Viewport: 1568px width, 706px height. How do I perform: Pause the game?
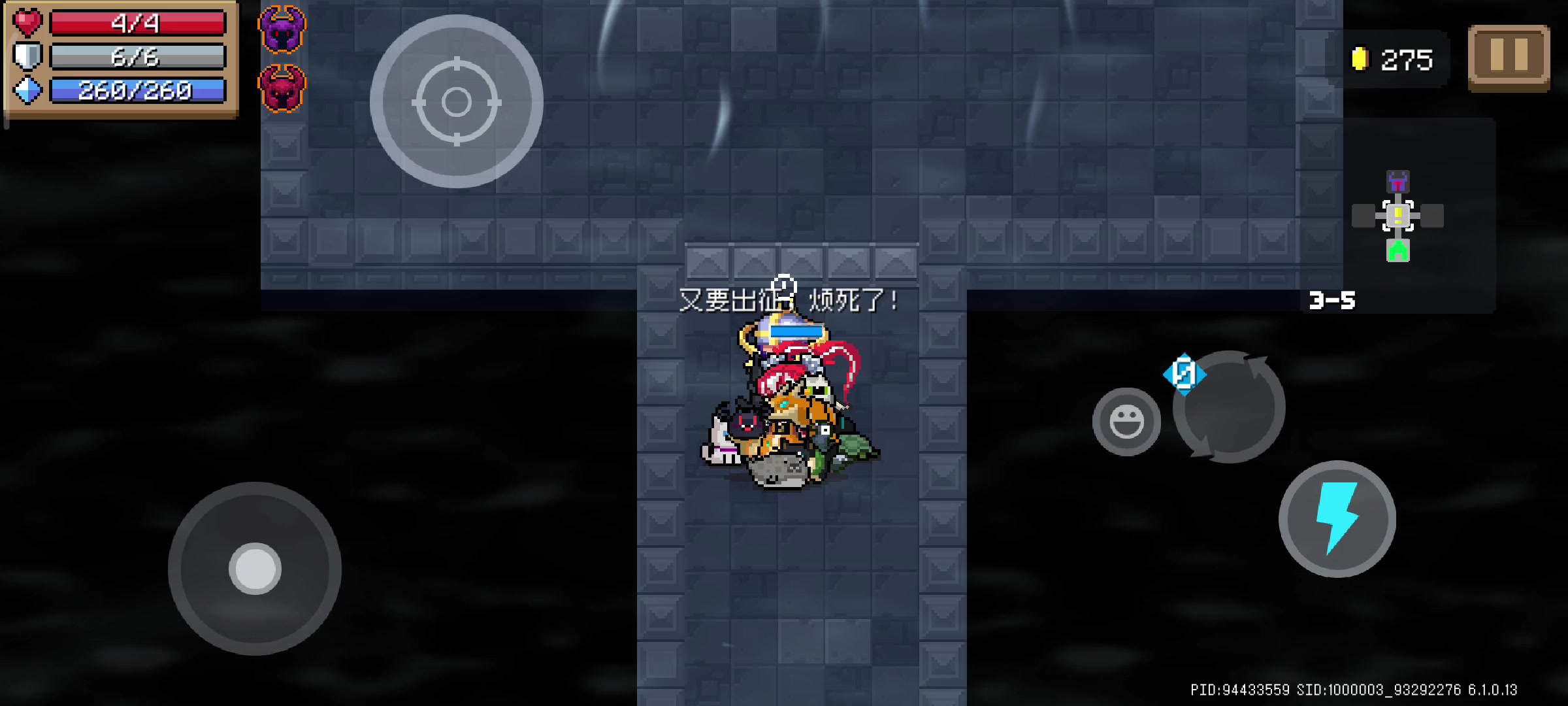(x=1509, y=58)
